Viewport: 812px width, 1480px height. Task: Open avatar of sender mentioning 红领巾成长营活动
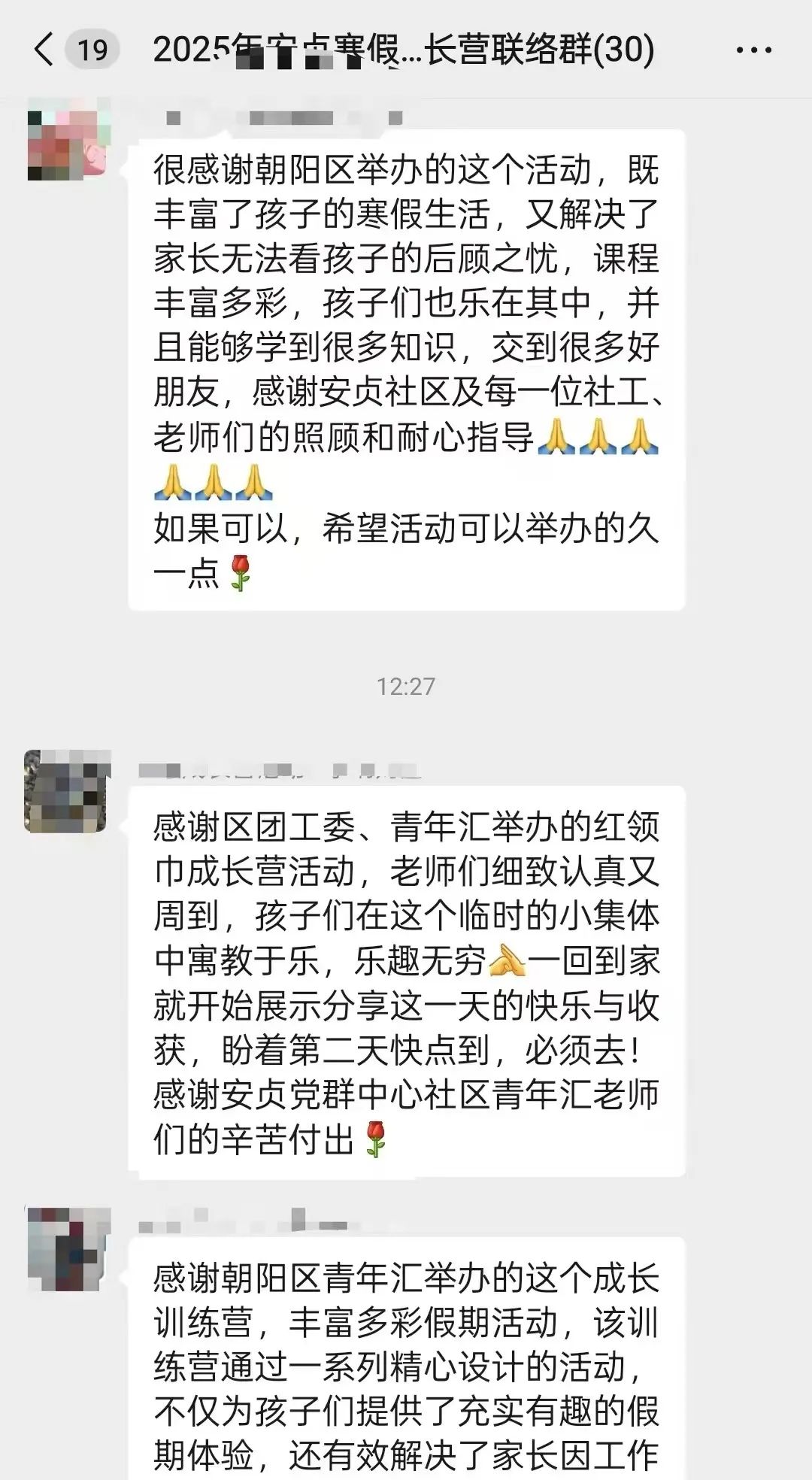click(68, 791)
